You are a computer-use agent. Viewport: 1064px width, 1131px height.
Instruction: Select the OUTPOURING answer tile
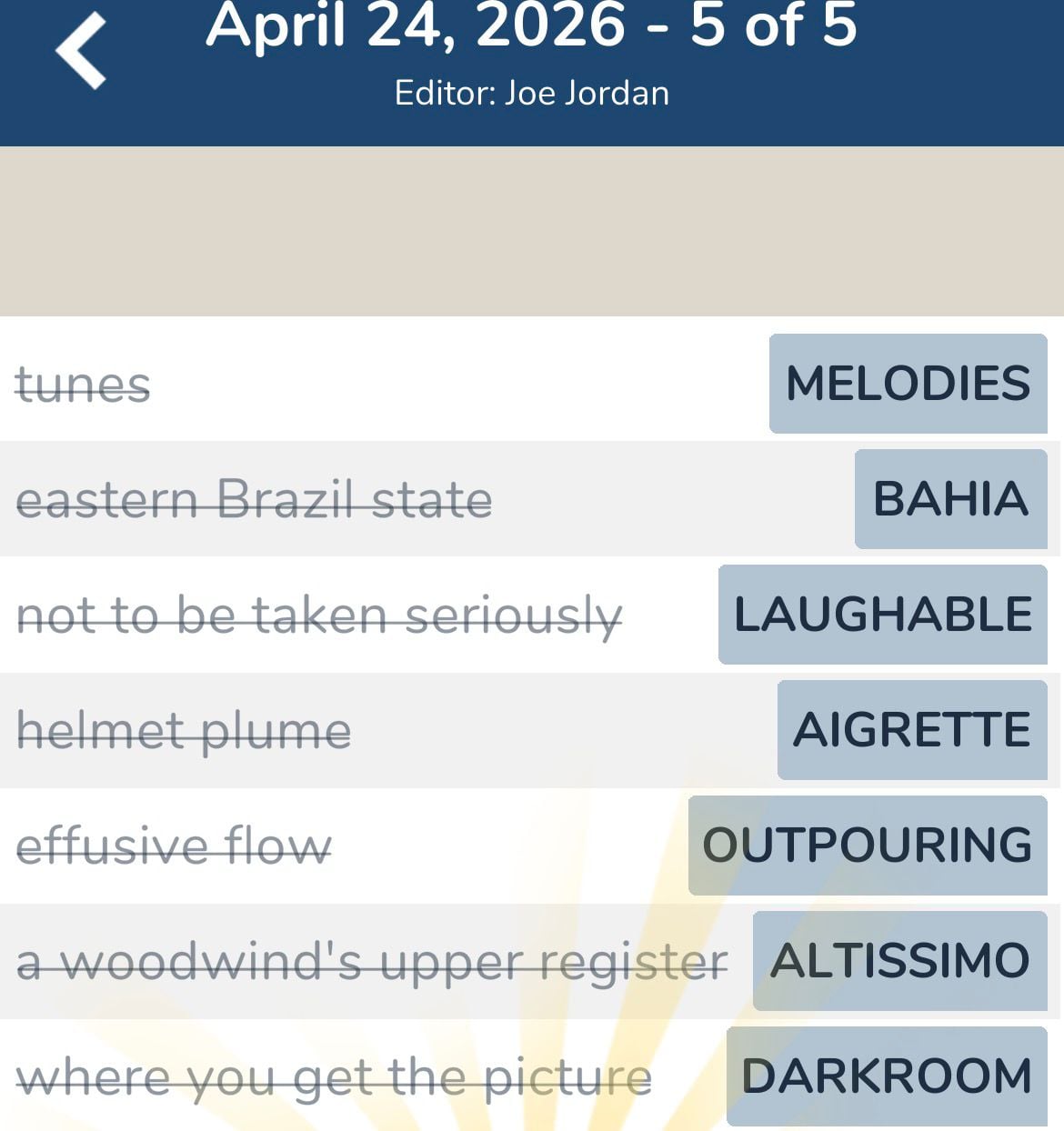[867, 846]
